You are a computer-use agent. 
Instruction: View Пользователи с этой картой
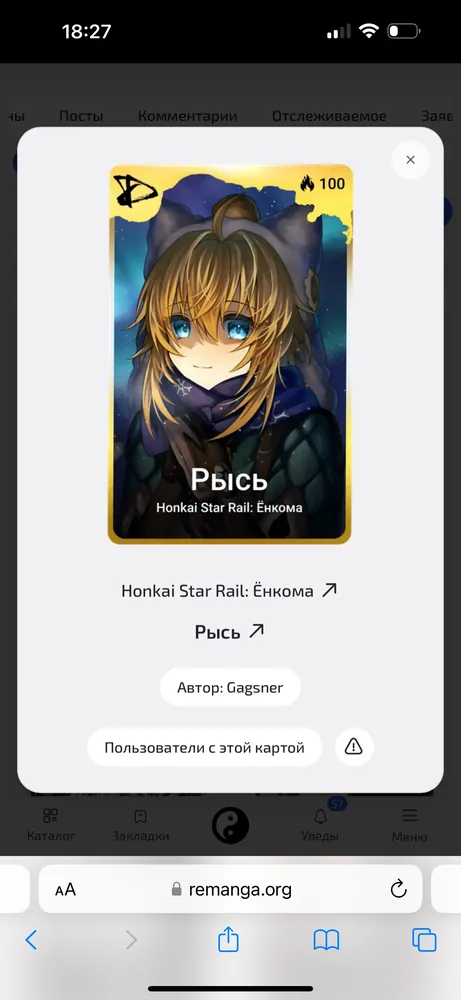[x=204, y=747]
